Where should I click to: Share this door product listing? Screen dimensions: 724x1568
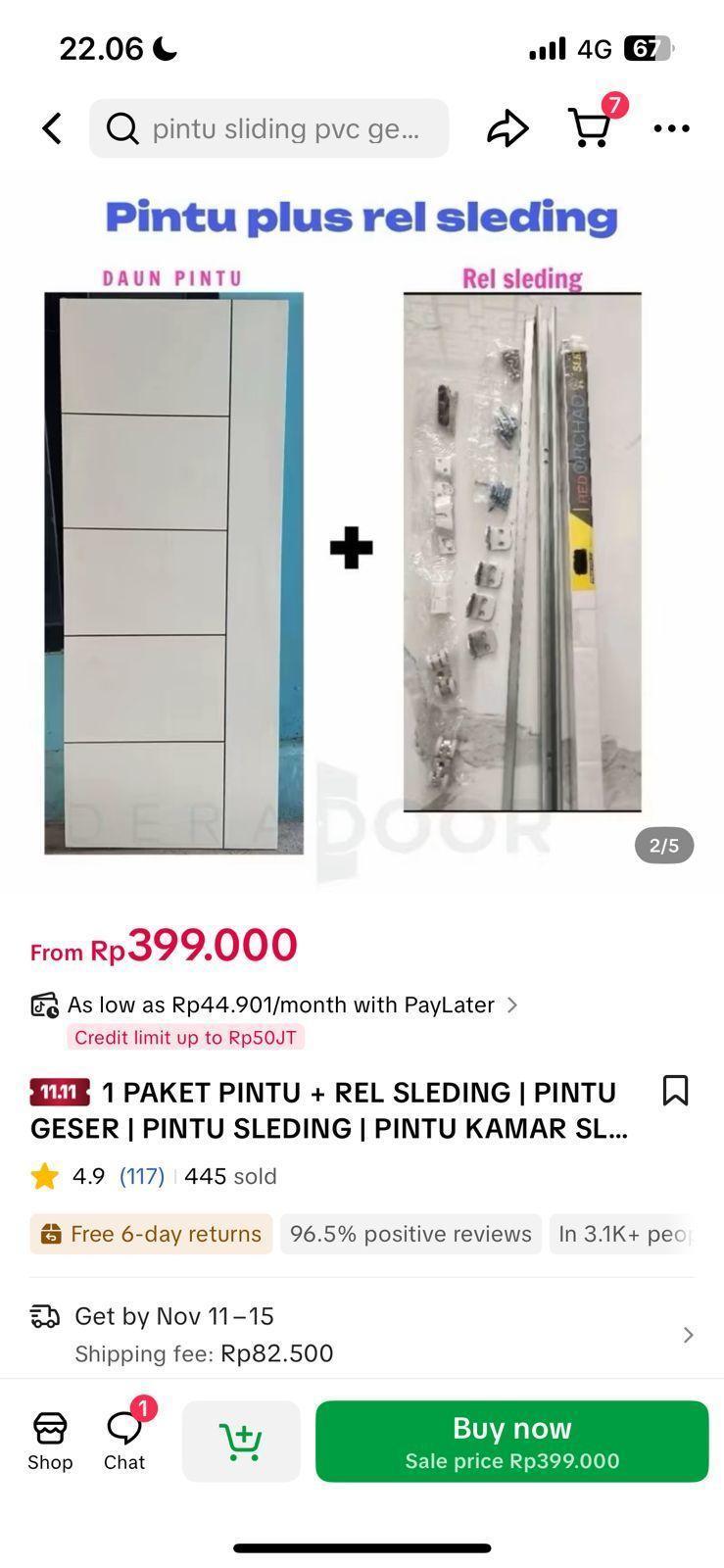point(507,128)
